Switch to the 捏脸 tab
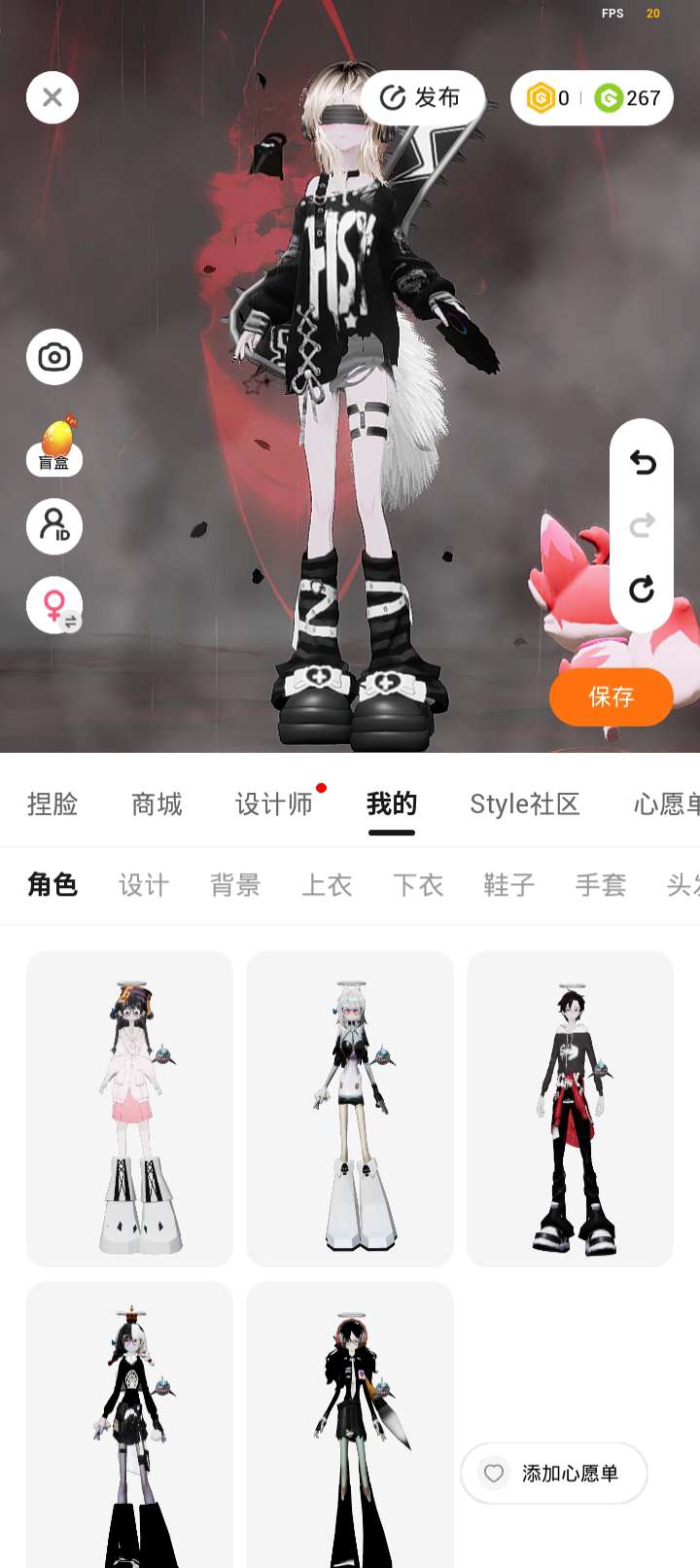The width and height of the screenshot is (700, 1568). tap(52, 804)
